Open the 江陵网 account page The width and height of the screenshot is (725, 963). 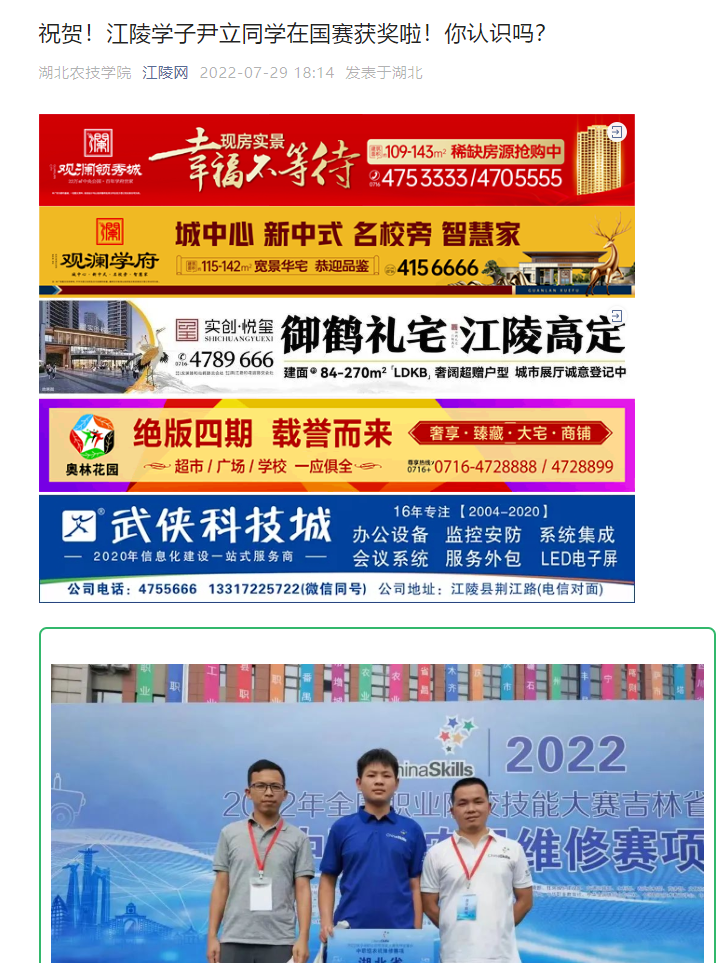point(165,73)
